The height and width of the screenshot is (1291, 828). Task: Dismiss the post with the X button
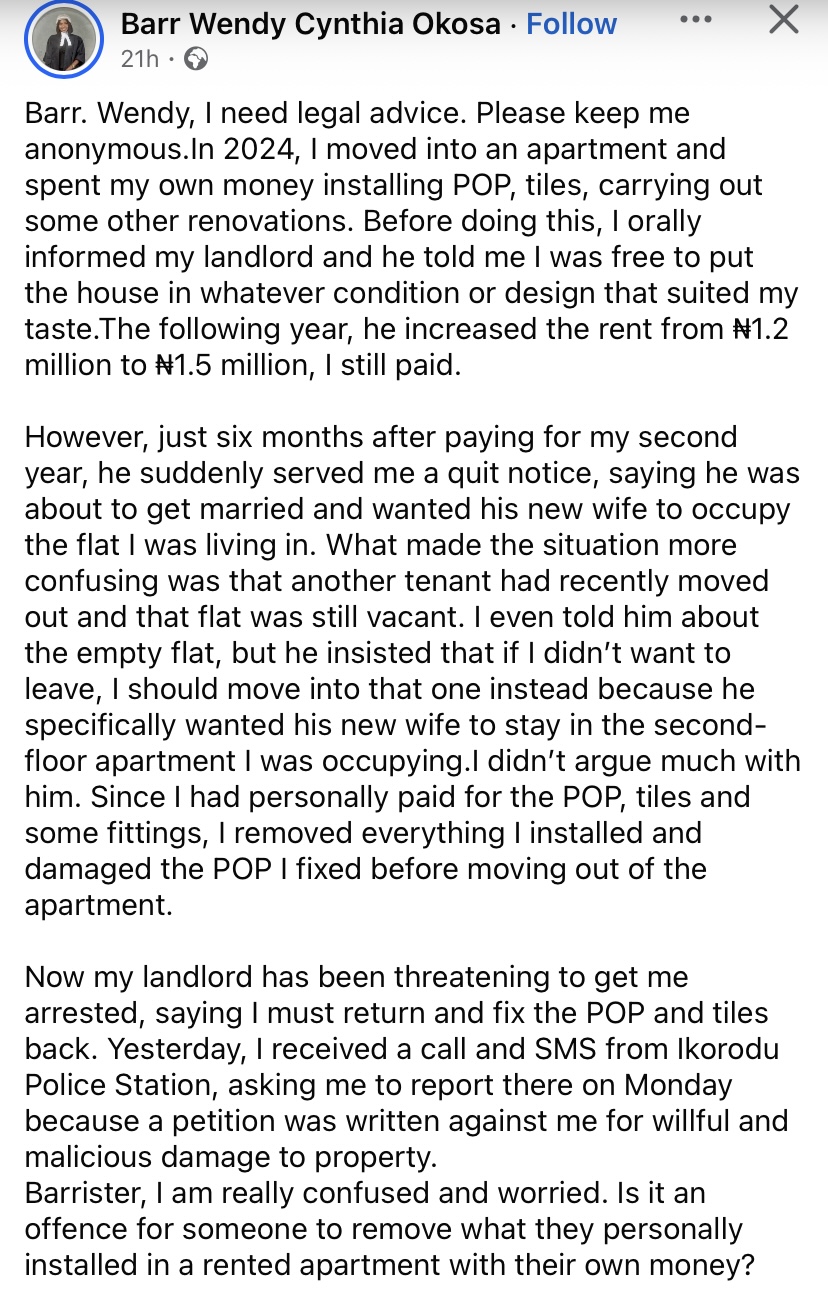pyautogui.click(x=784, y=18)
